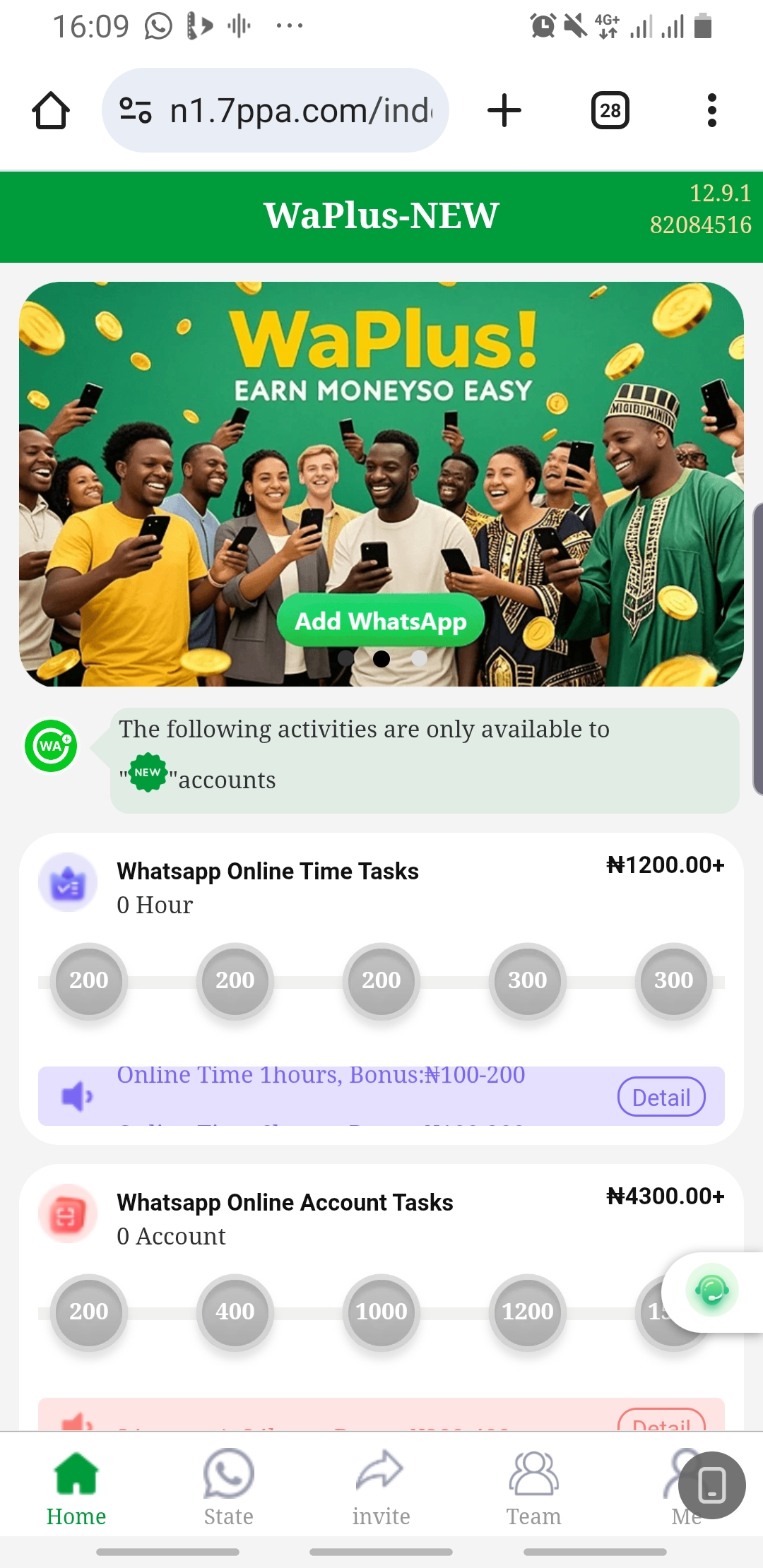Open a new browser tab
The image size is (763, 1568).
(504, 111)
